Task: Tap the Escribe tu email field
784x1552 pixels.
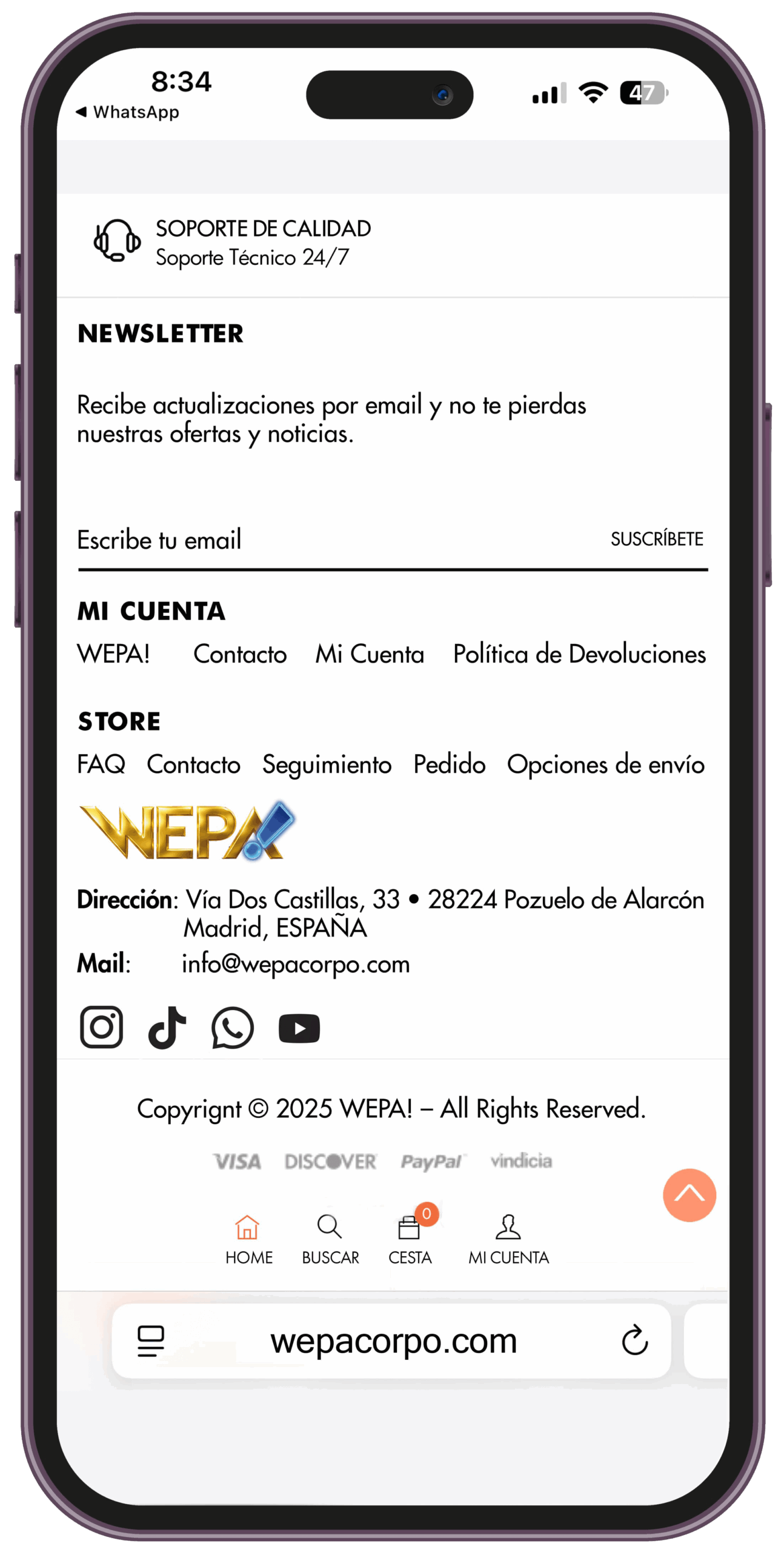Action: (x=339, y=540)
